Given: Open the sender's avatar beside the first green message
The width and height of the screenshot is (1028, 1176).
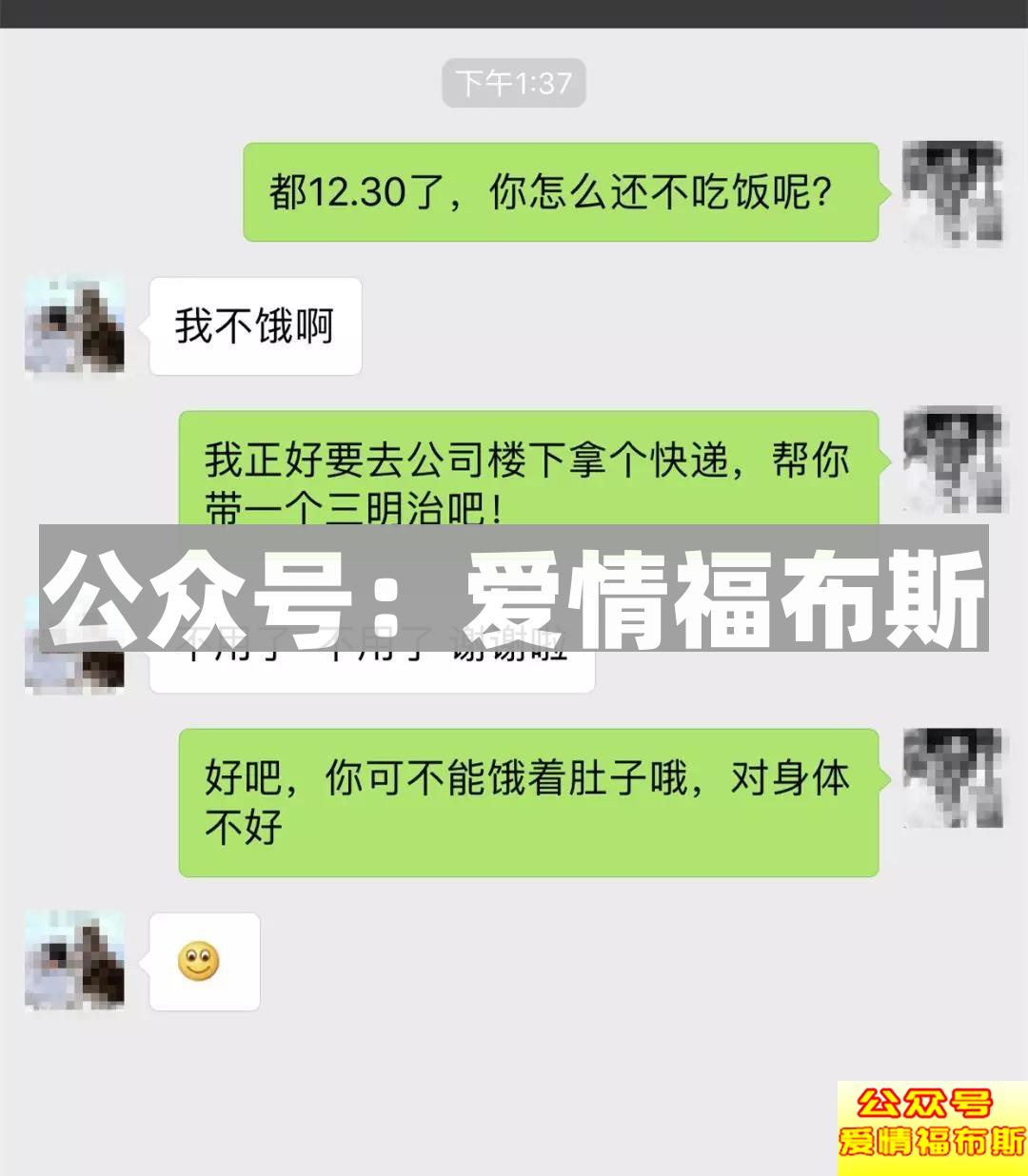Looking at the screenshot, I should [951, 195].
